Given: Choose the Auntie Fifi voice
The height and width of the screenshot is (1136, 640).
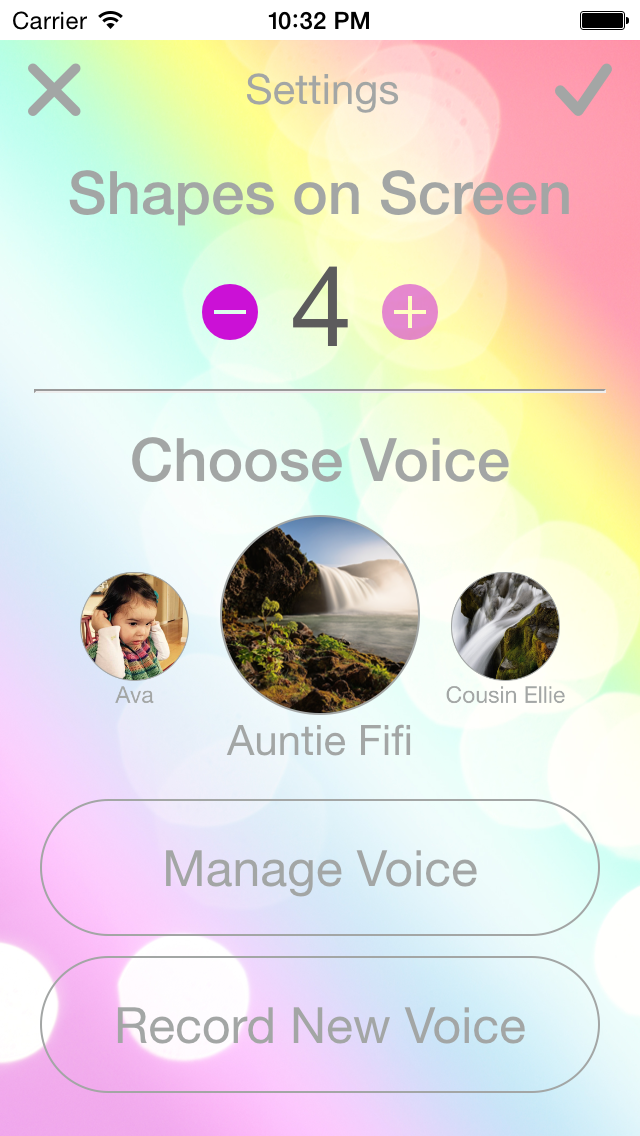Looking at the screenshot, I should 320,615.
